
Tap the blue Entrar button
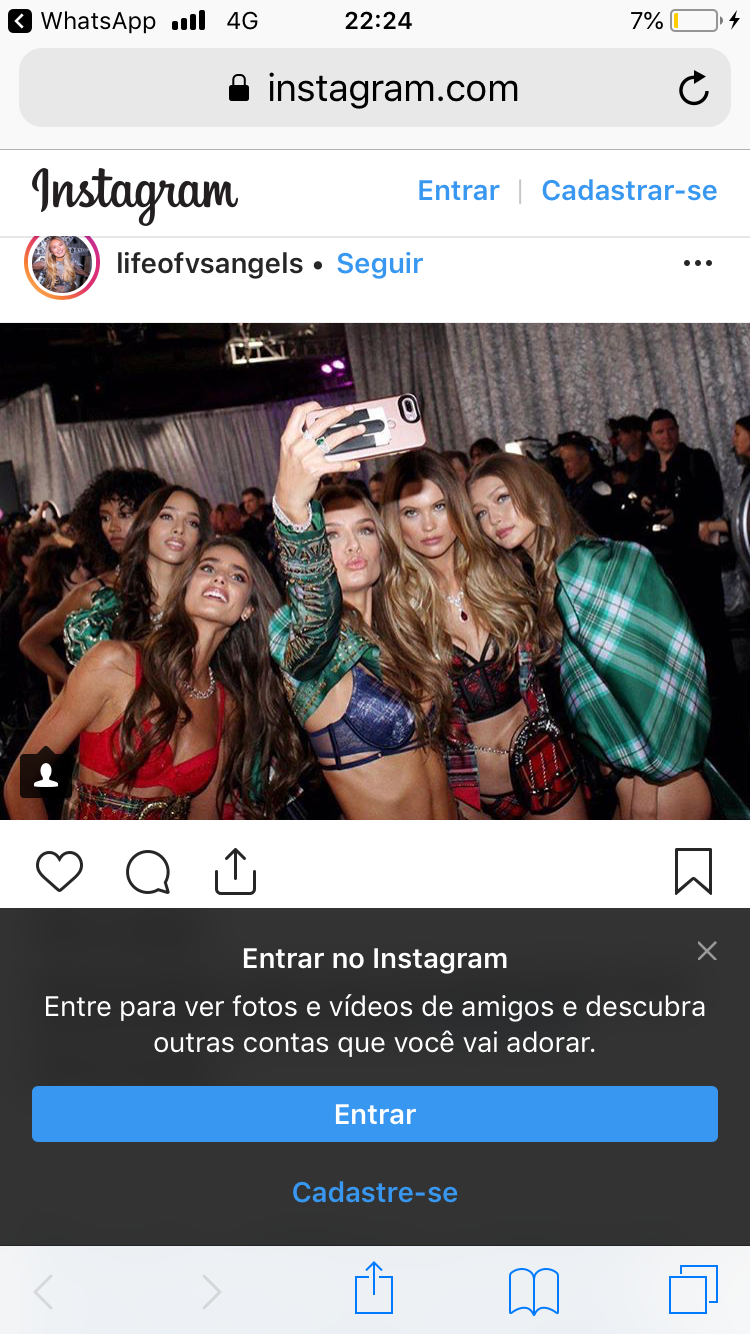(375, 1114)
